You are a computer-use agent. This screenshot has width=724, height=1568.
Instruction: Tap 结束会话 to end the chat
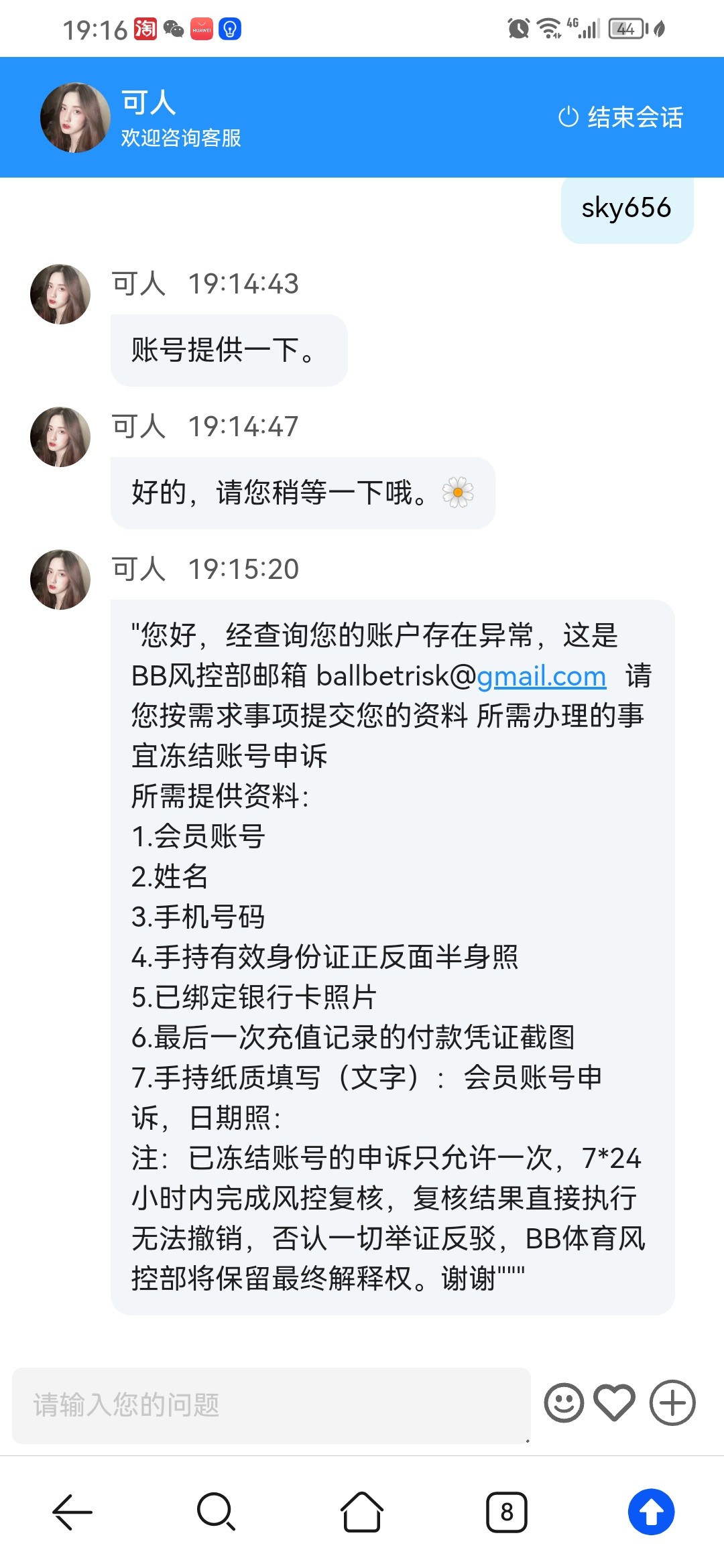coord(621,117)
